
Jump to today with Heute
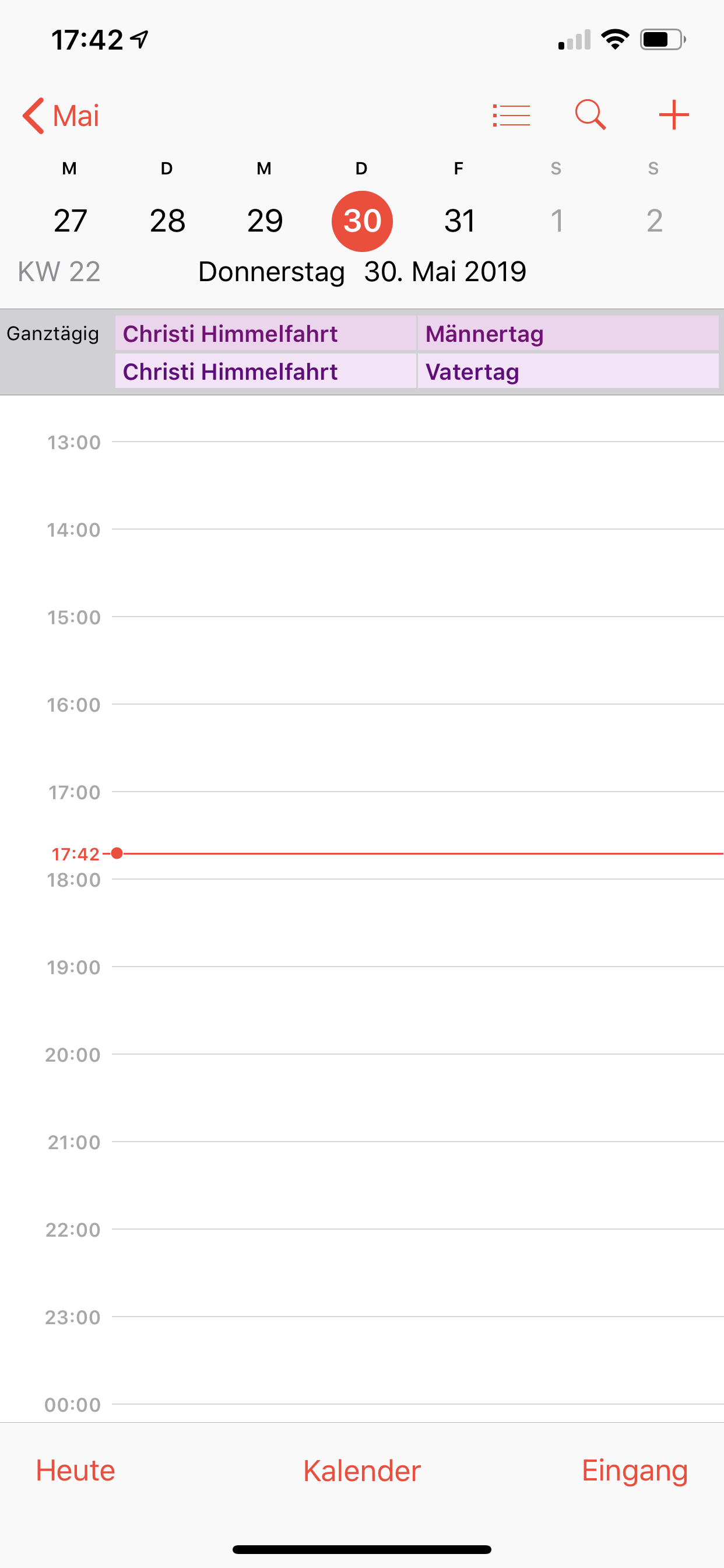[x=75, y=1471]
